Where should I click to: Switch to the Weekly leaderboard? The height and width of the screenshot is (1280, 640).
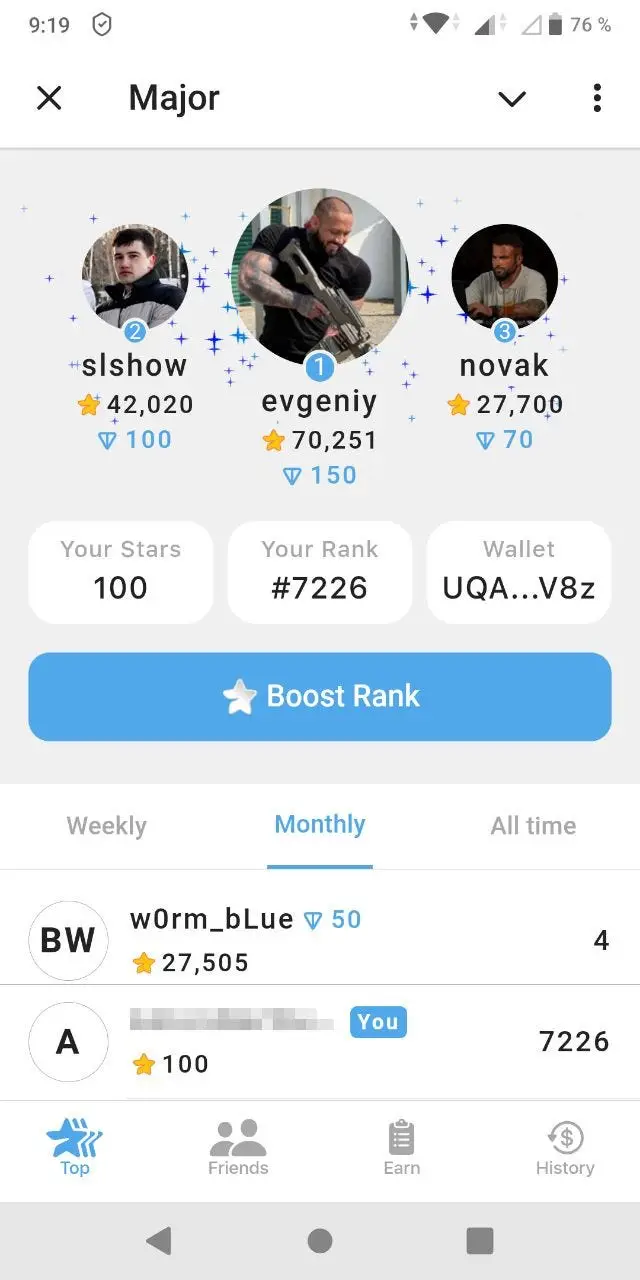(106, 826)
